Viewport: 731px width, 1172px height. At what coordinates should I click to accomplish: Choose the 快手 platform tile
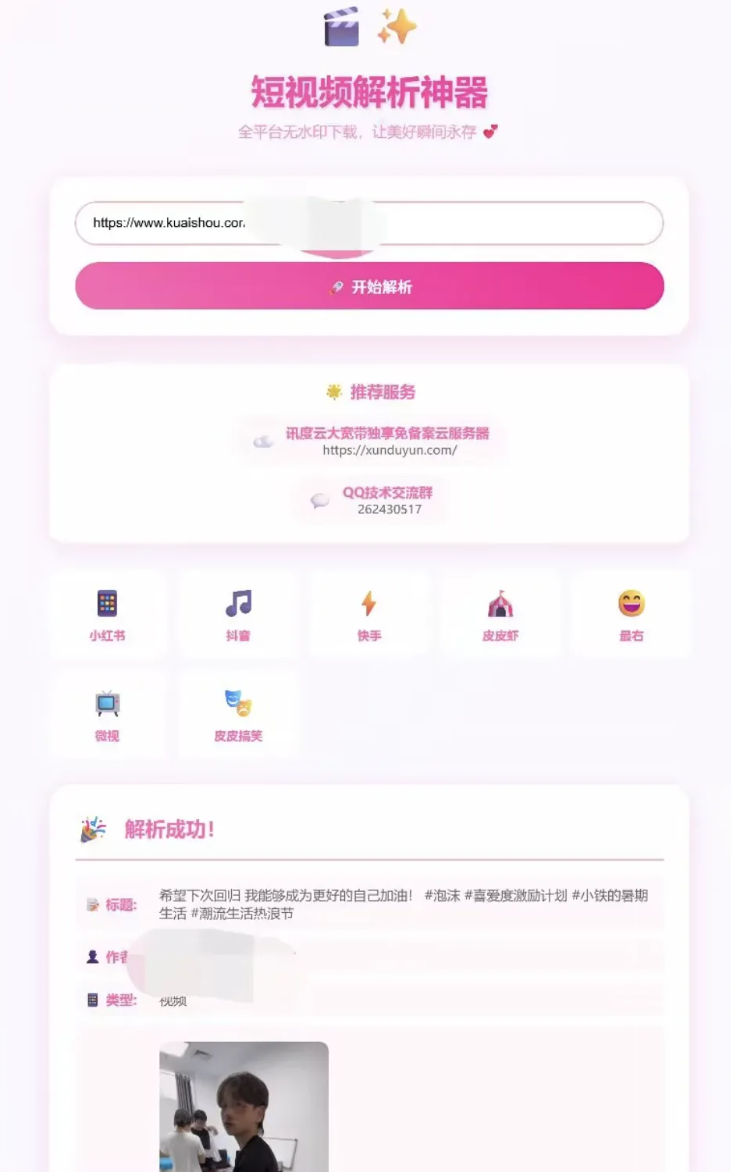coord(368,615)
